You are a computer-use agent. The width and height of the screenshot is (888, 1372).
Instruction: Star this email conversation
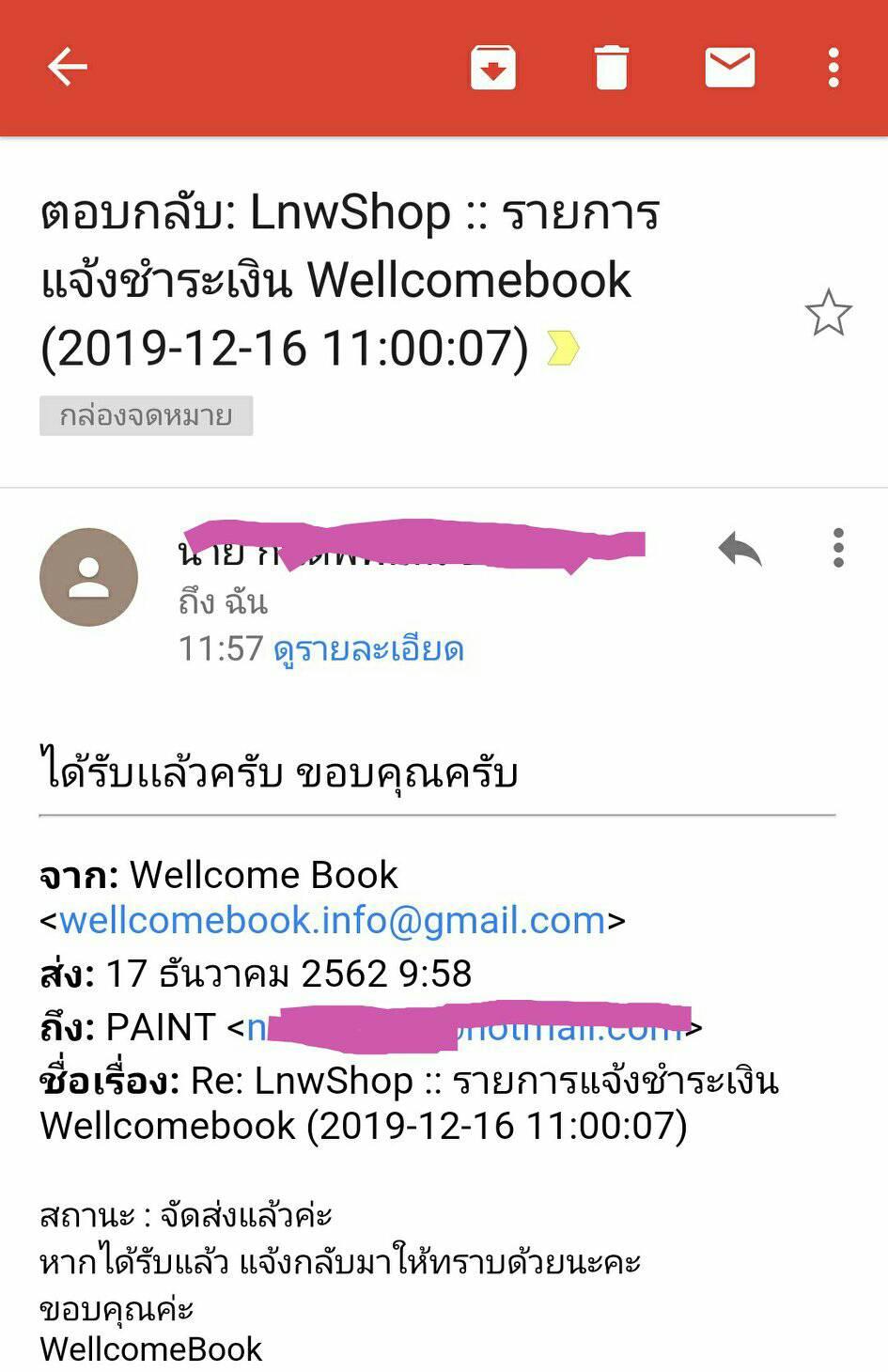click(x=828, y=314)
